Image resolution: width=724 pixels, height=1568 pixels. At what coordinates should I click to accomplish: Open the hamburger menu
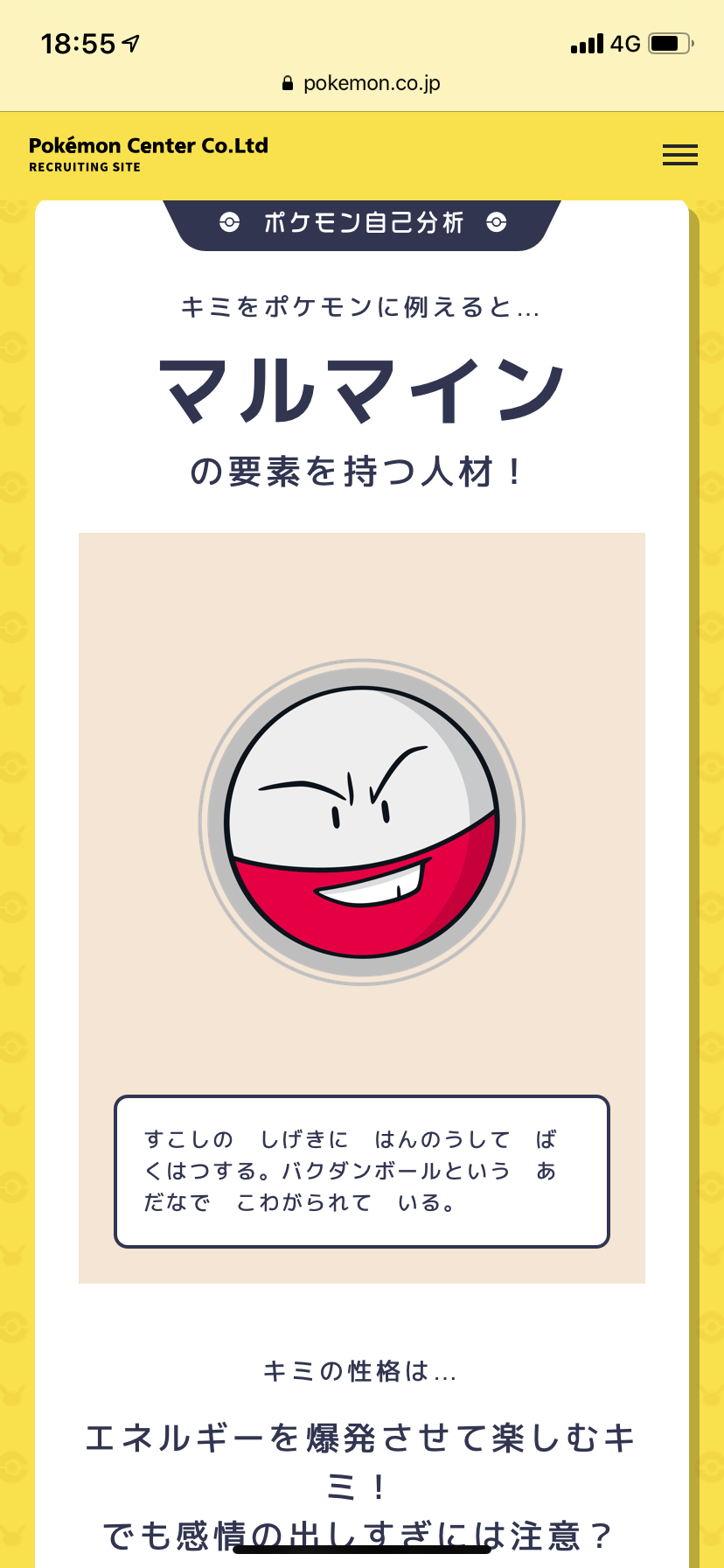pyautogui.click(x=679, y=155)
